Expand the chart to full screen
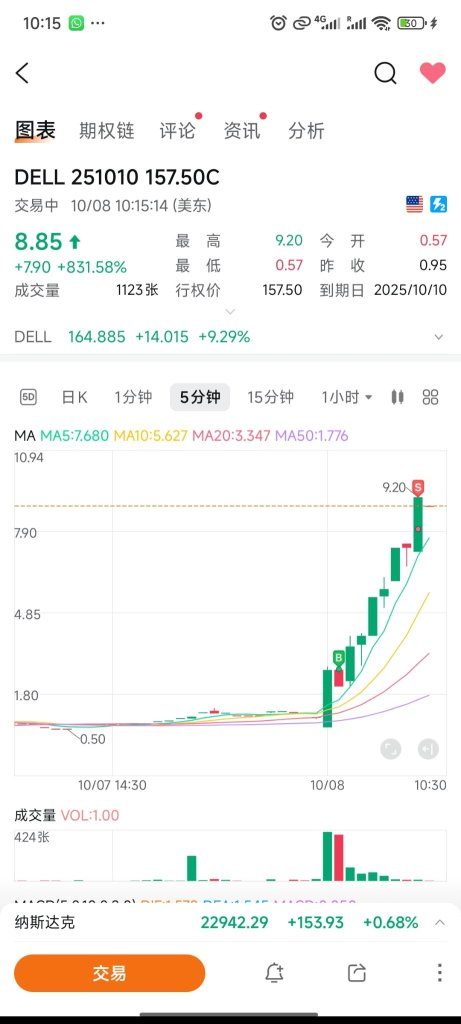Screen dimensions: 461x1024 (x=390, y=749)
